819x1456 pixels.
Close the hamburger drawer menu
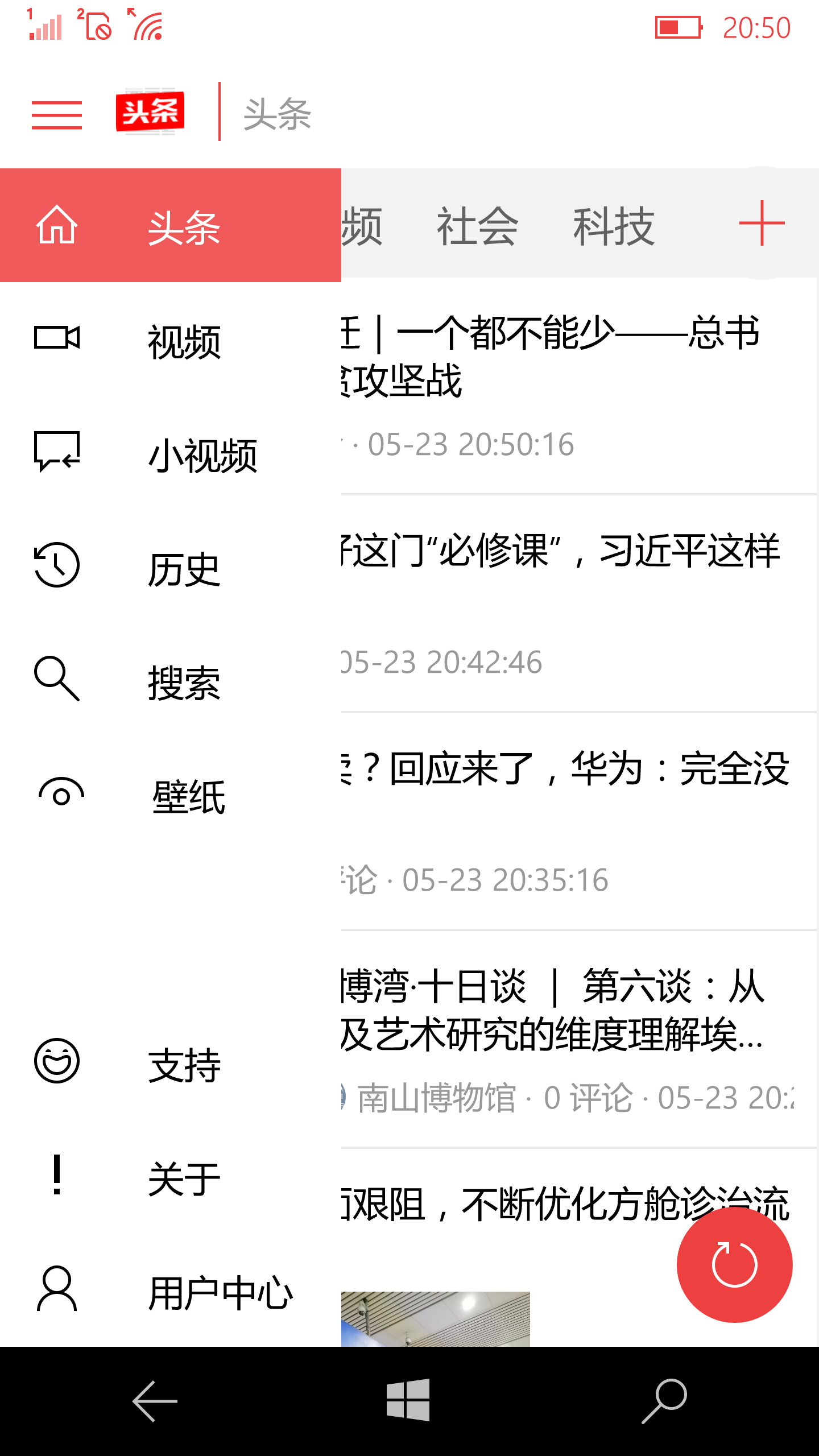pyautogui.click(x=56, y=115)
